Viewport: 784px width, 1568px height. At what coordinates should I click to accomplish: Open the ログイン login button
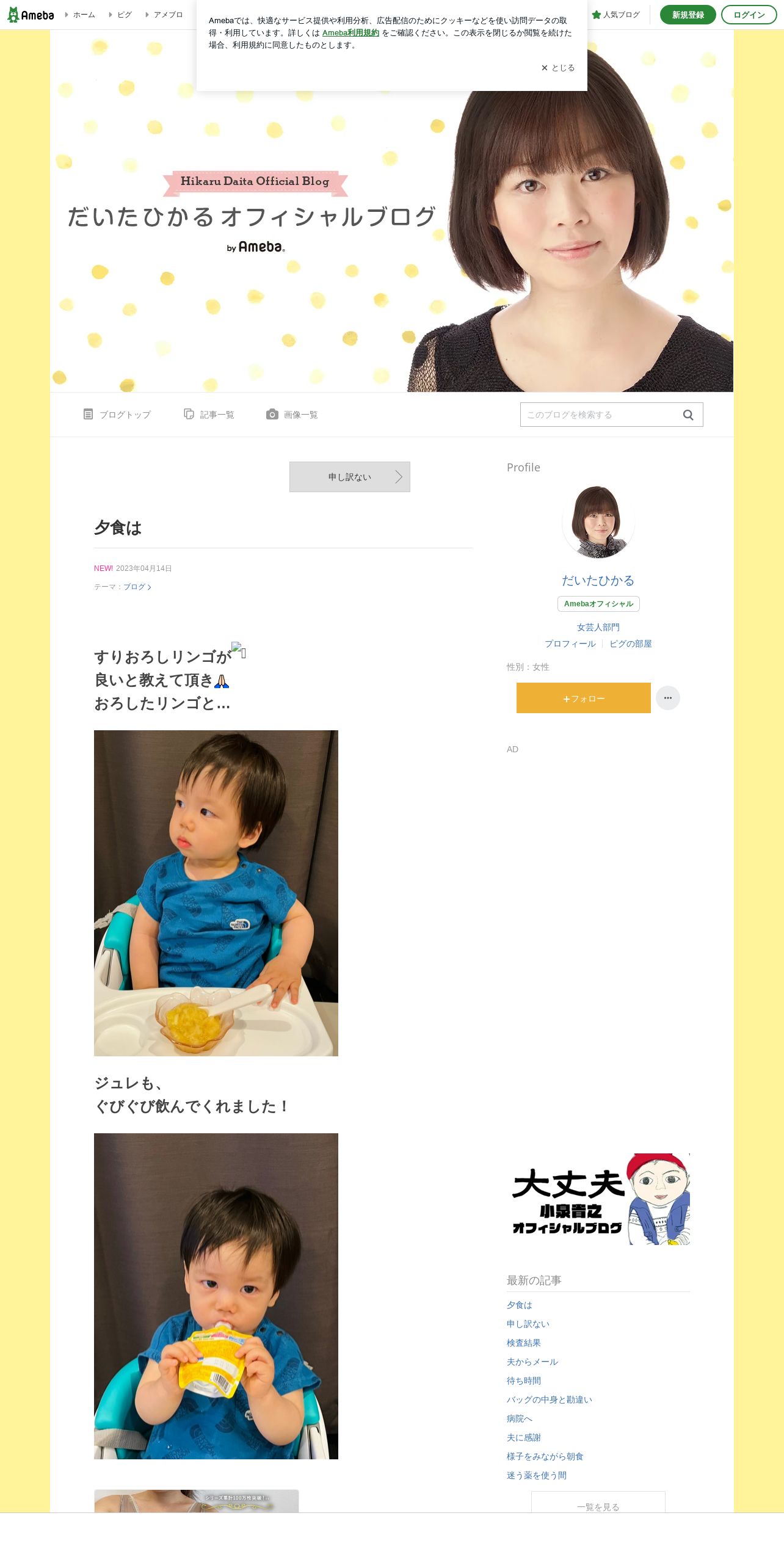[x=749, y=15]
